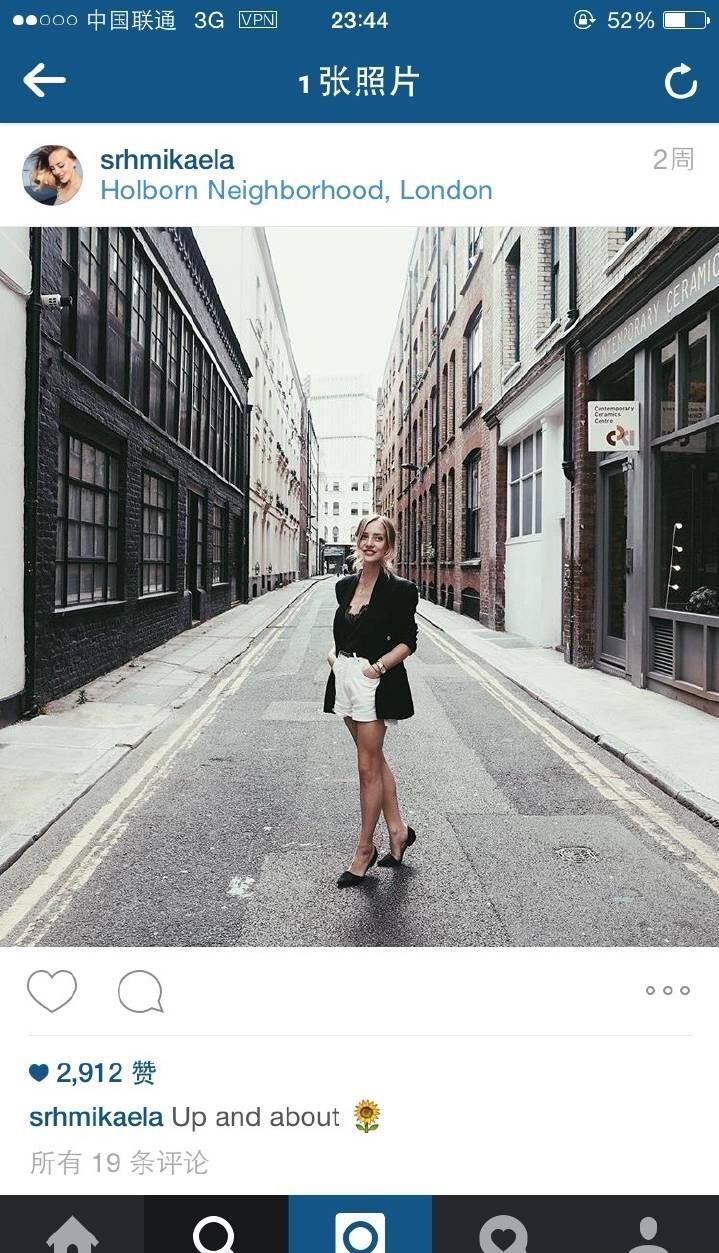The width and height of the screenshot is (719, 1253).
Task: Open srhmikaela's profile picture
Action: (x=52, y=175)
